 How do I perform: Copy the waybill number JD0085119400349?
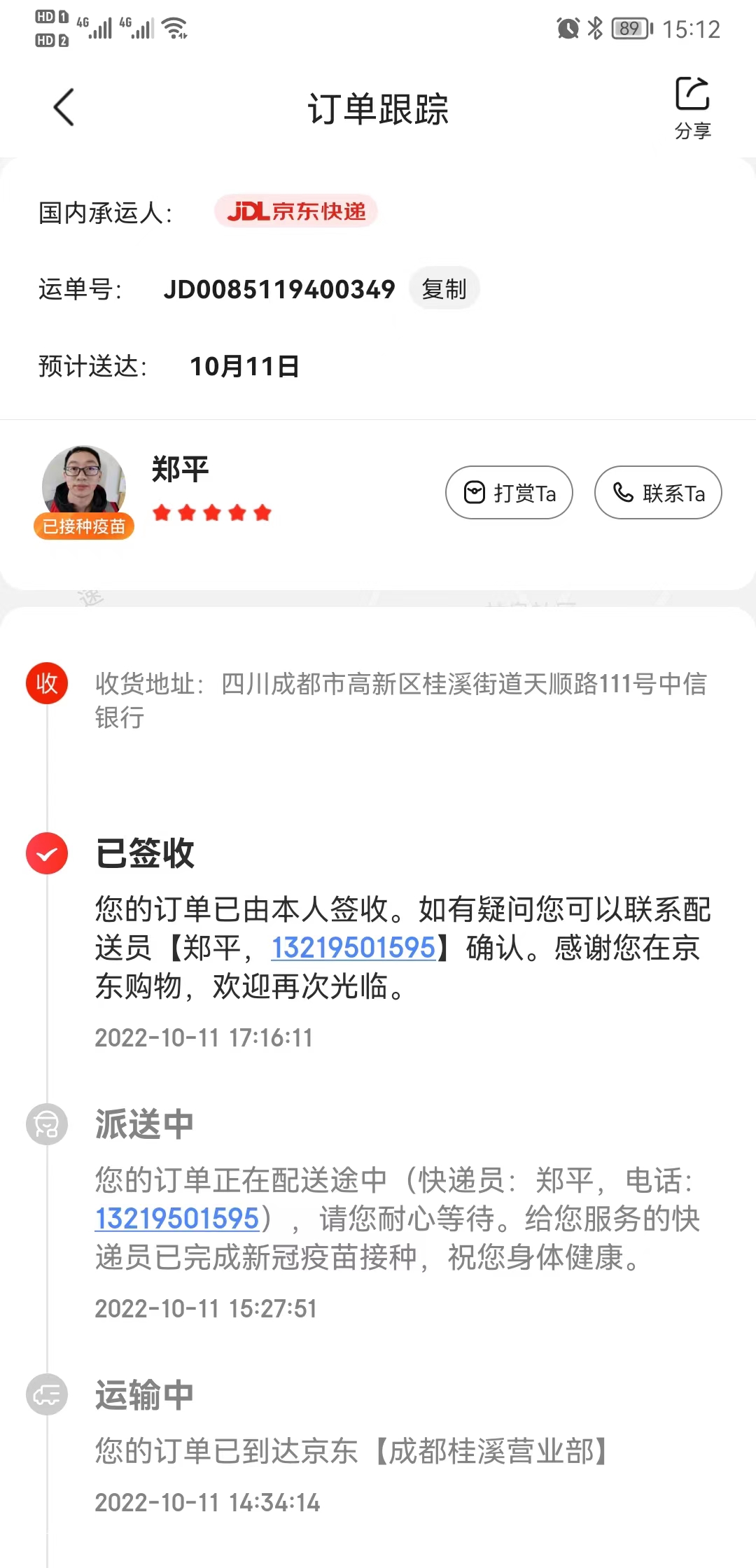[x=444, y=288]
